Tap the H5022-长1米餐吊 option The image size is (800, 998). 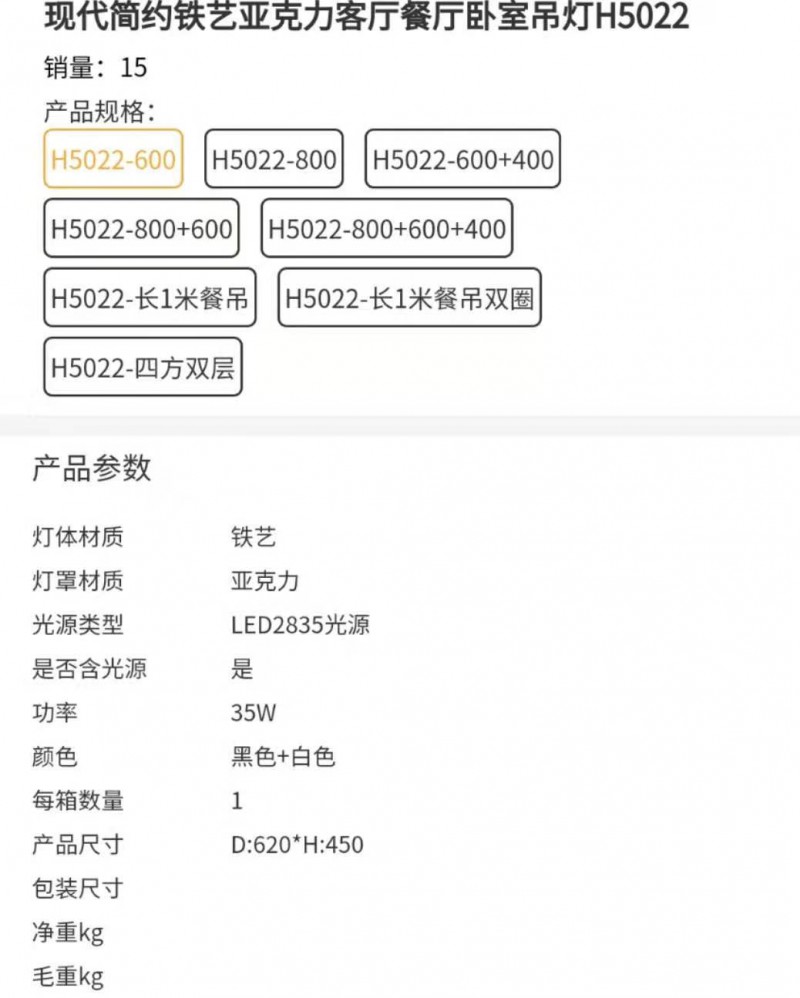[x=150, y=298]
